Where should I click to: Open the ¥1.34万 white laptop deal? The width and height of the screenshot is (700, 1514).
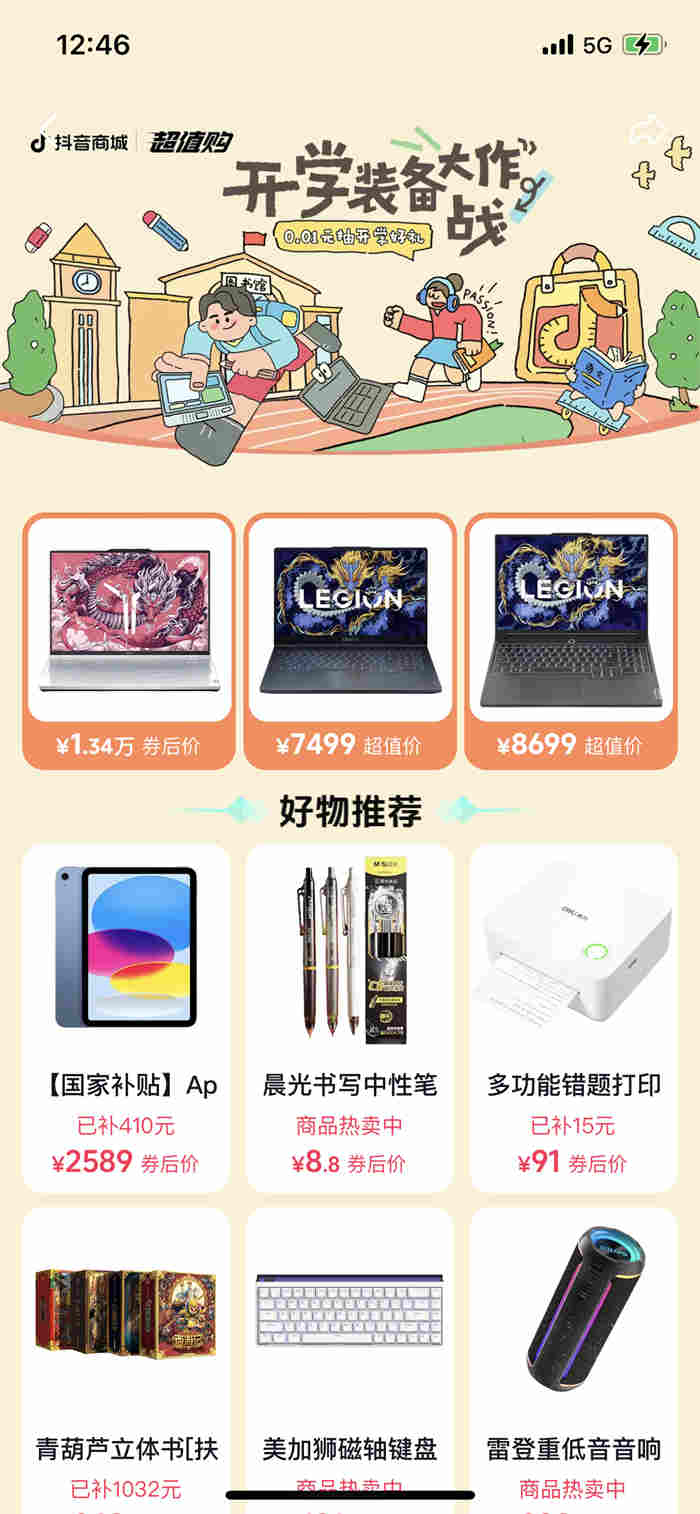click(x=128, y=640)
